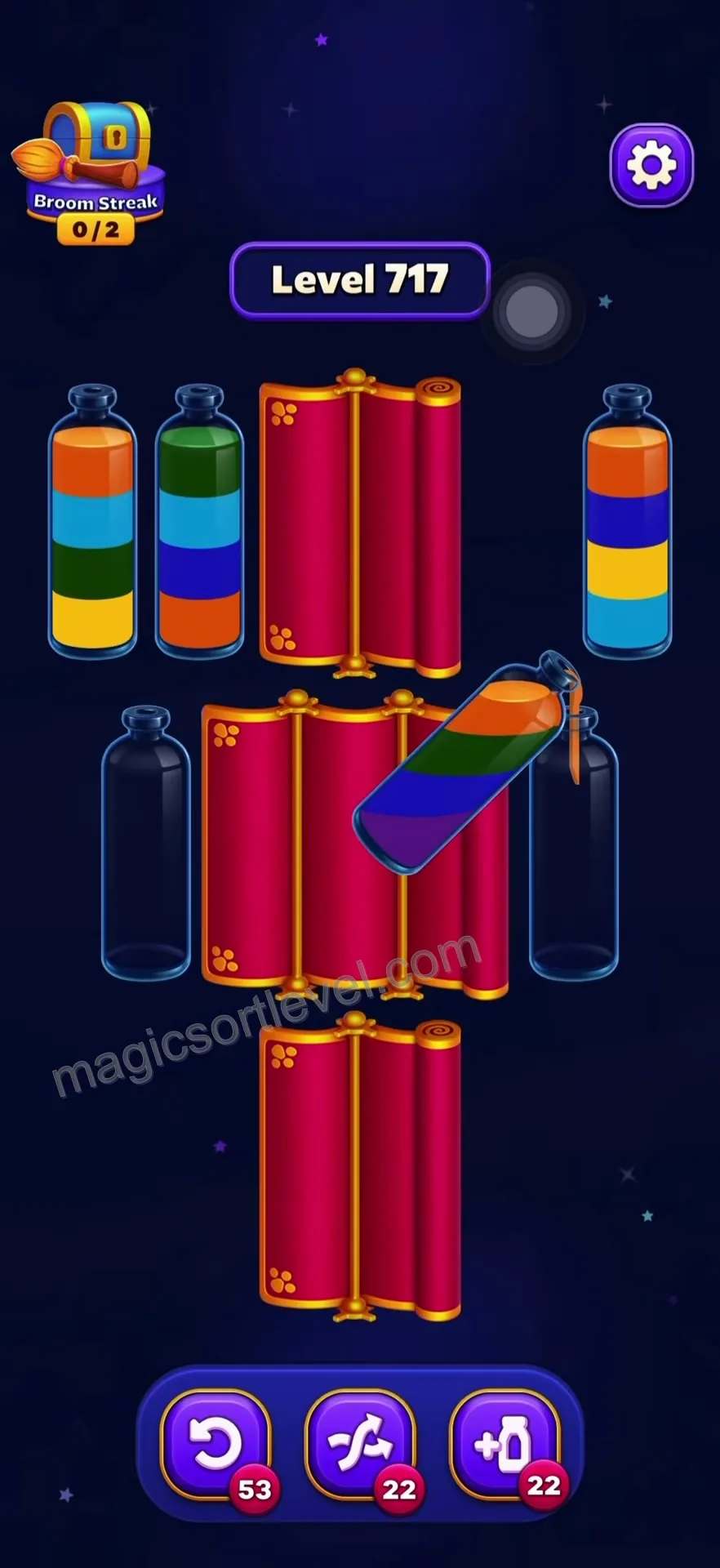Screen dimensions: 720x1568
Task: Add an extra bottle
Action: coord(504,1445)
